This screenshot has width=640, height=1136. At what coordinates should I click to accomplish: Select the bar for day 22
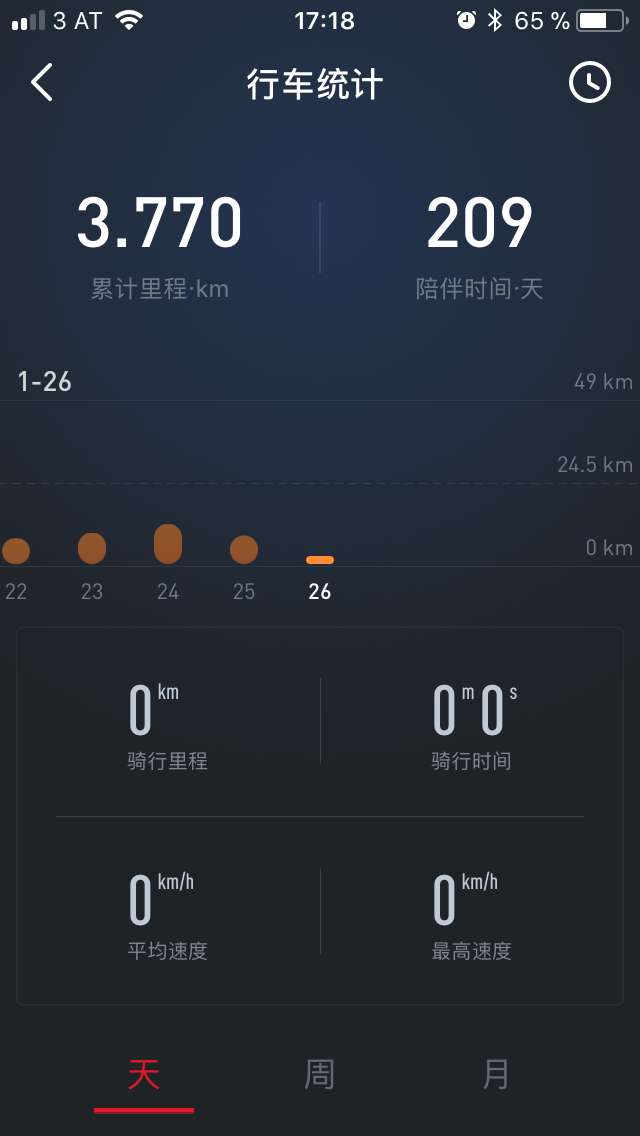16,551
